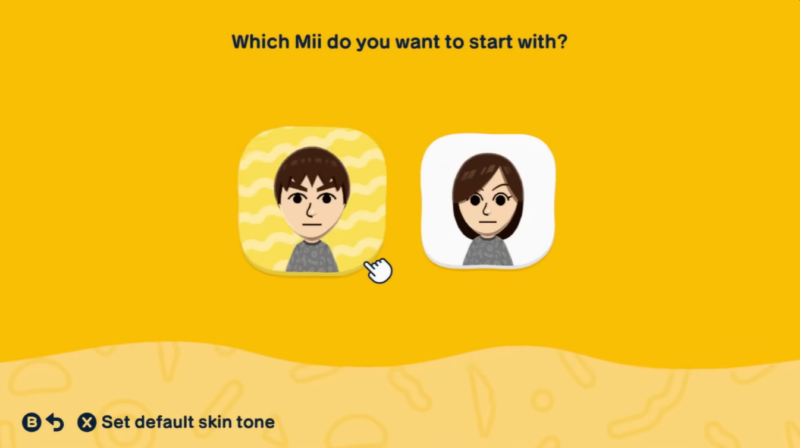Go back using the B button
Viewport: 800px width, 448px height.
(42, 423)
